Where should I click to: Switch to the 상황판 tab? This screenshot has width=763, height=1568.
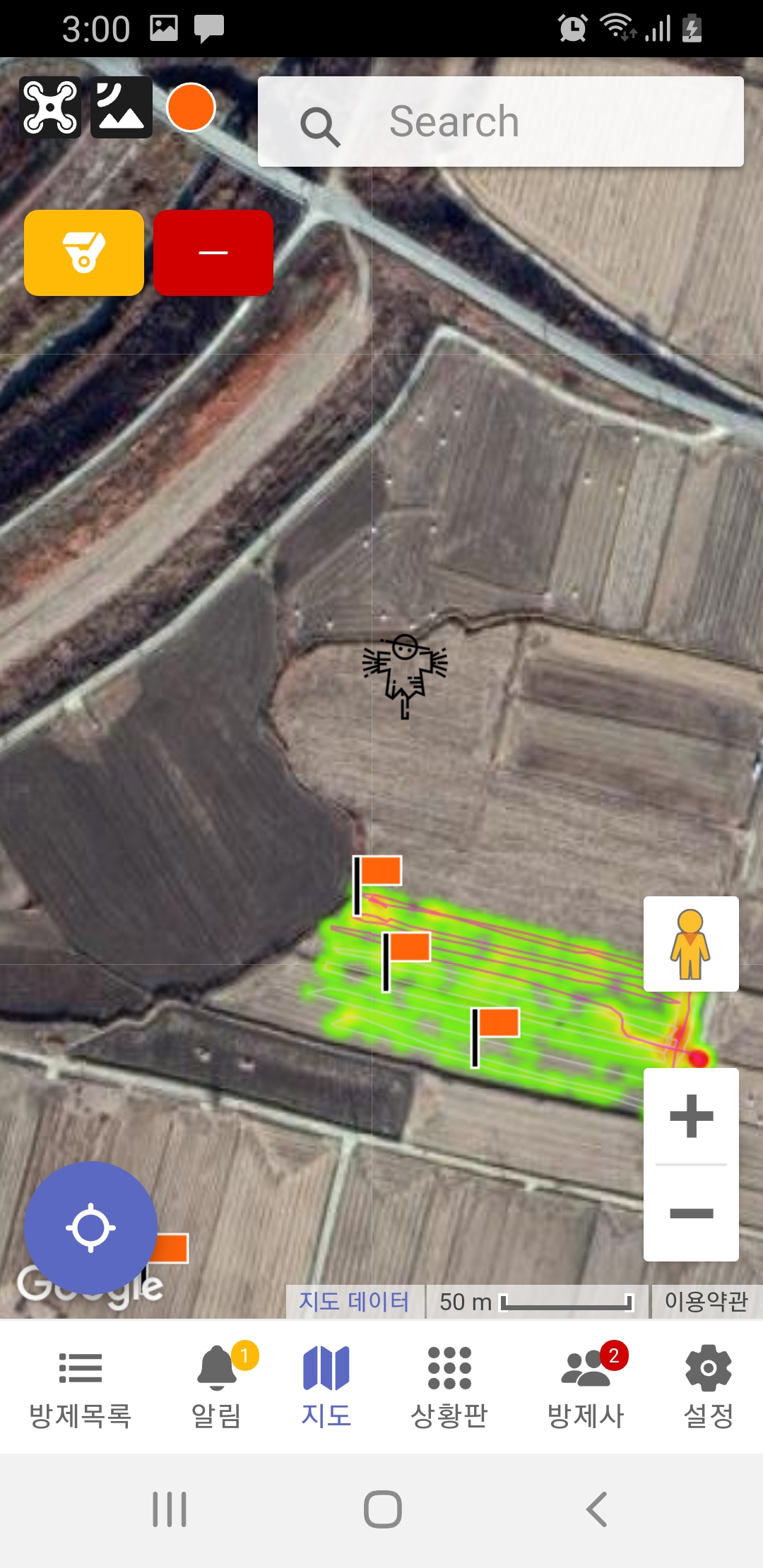click(449, 1387)
